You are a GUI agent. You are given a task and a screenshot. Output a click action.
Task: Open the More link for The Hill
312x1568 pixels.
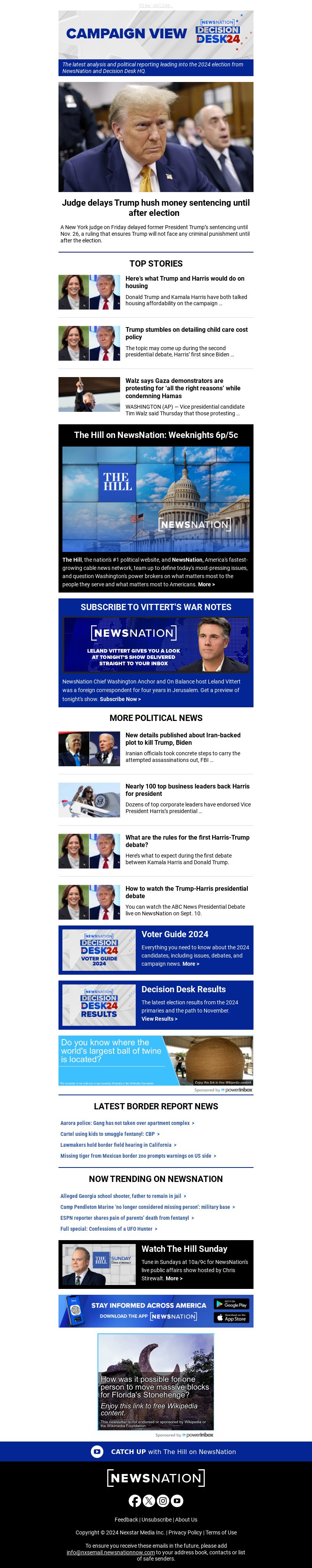click(206, 584)
